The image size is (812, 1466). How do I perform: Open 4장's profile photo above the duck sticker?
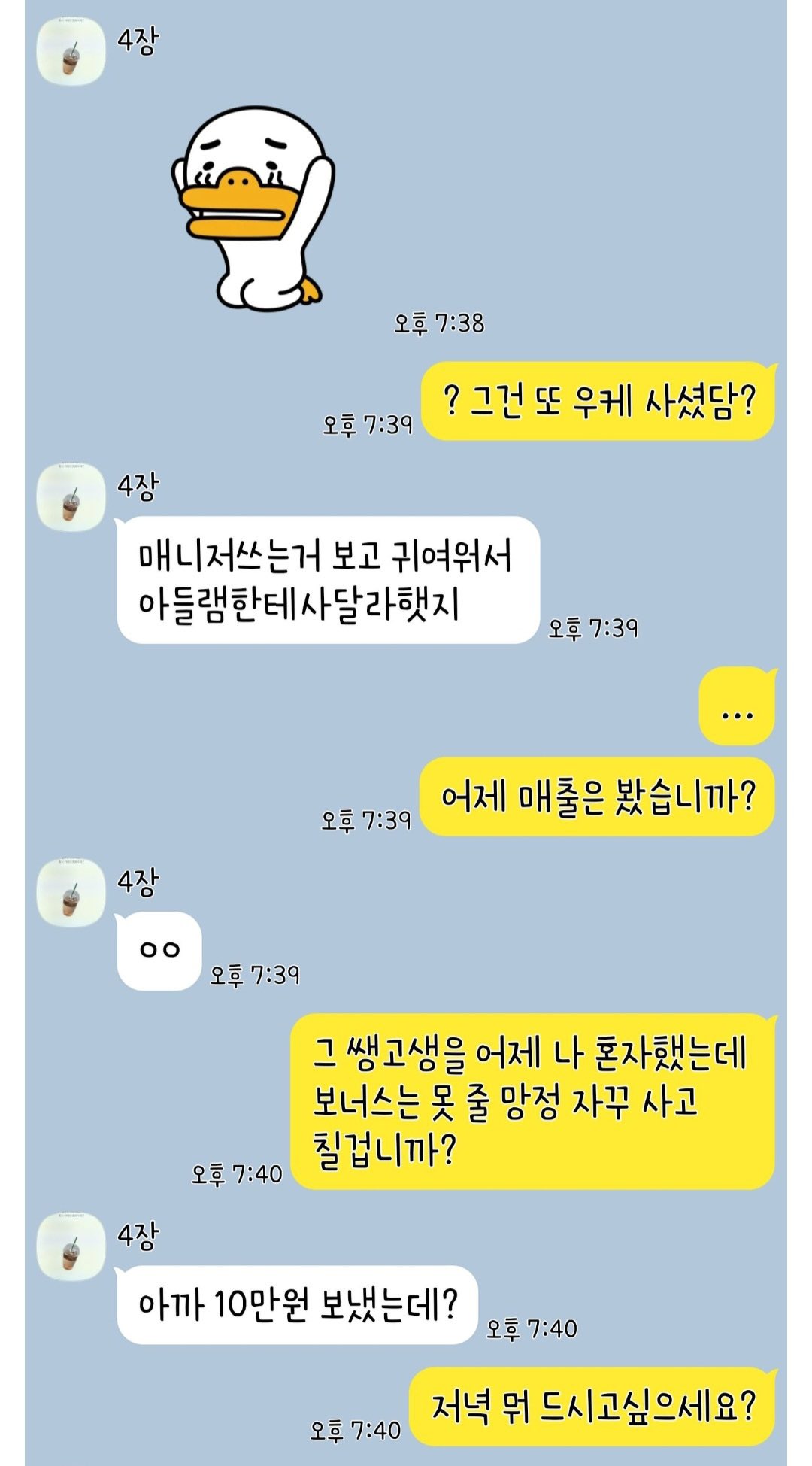coord(71,51)
